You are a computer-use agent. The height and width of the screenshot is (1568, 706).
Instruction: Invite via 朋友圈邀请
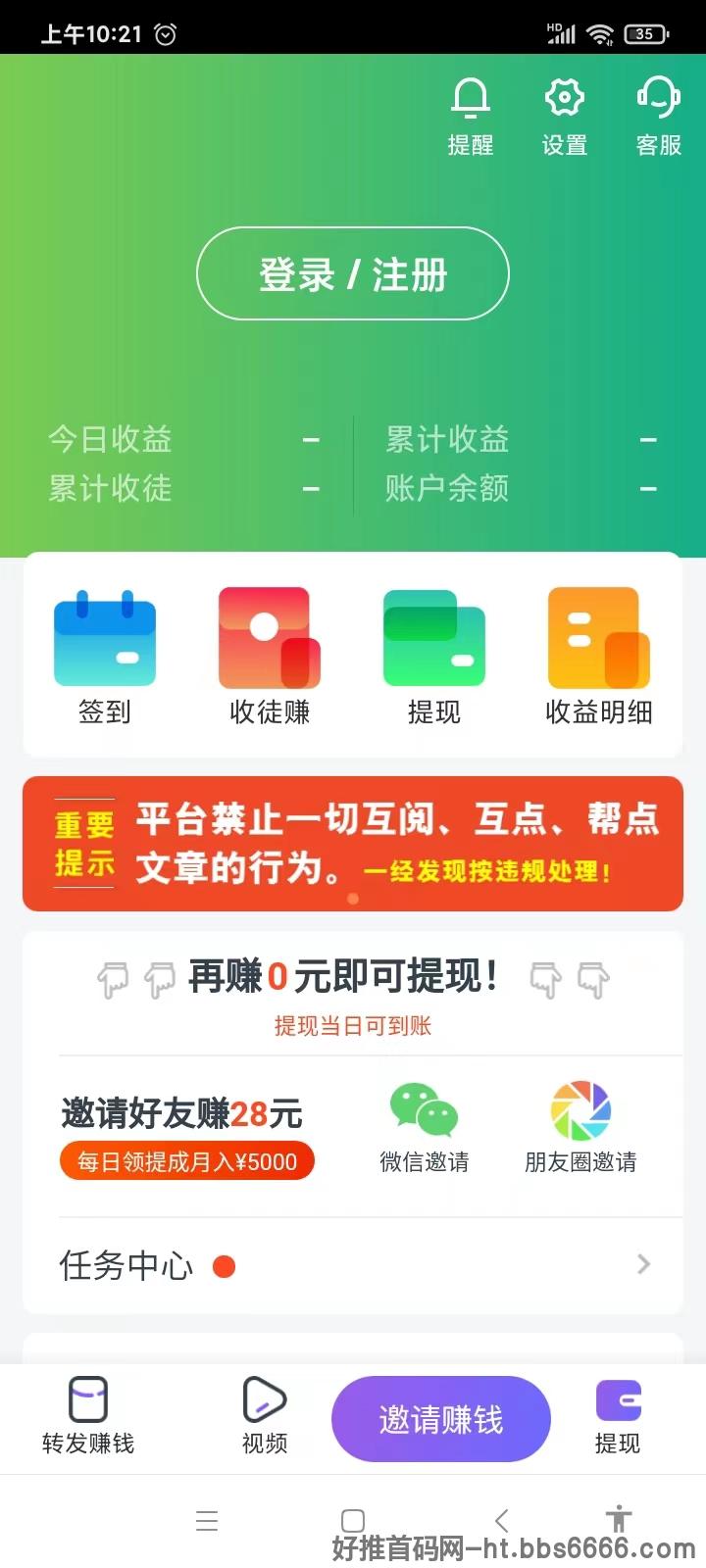pyautogui.click(x=580, y=1128)
